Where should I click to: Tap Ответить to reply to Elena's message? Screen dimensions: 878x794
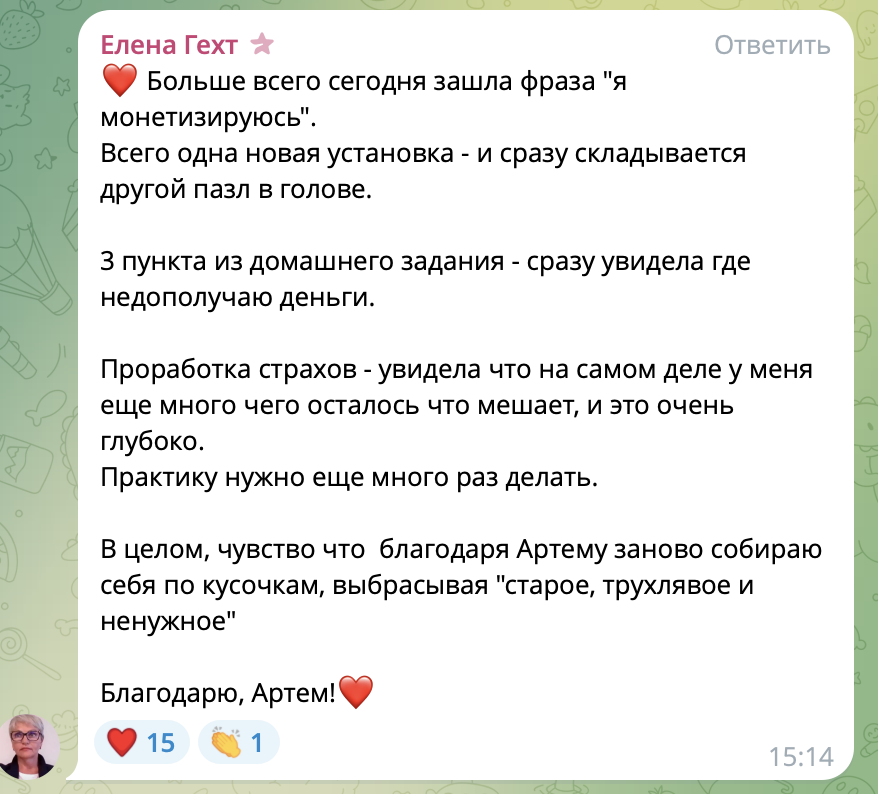click(x=772, y=45)
